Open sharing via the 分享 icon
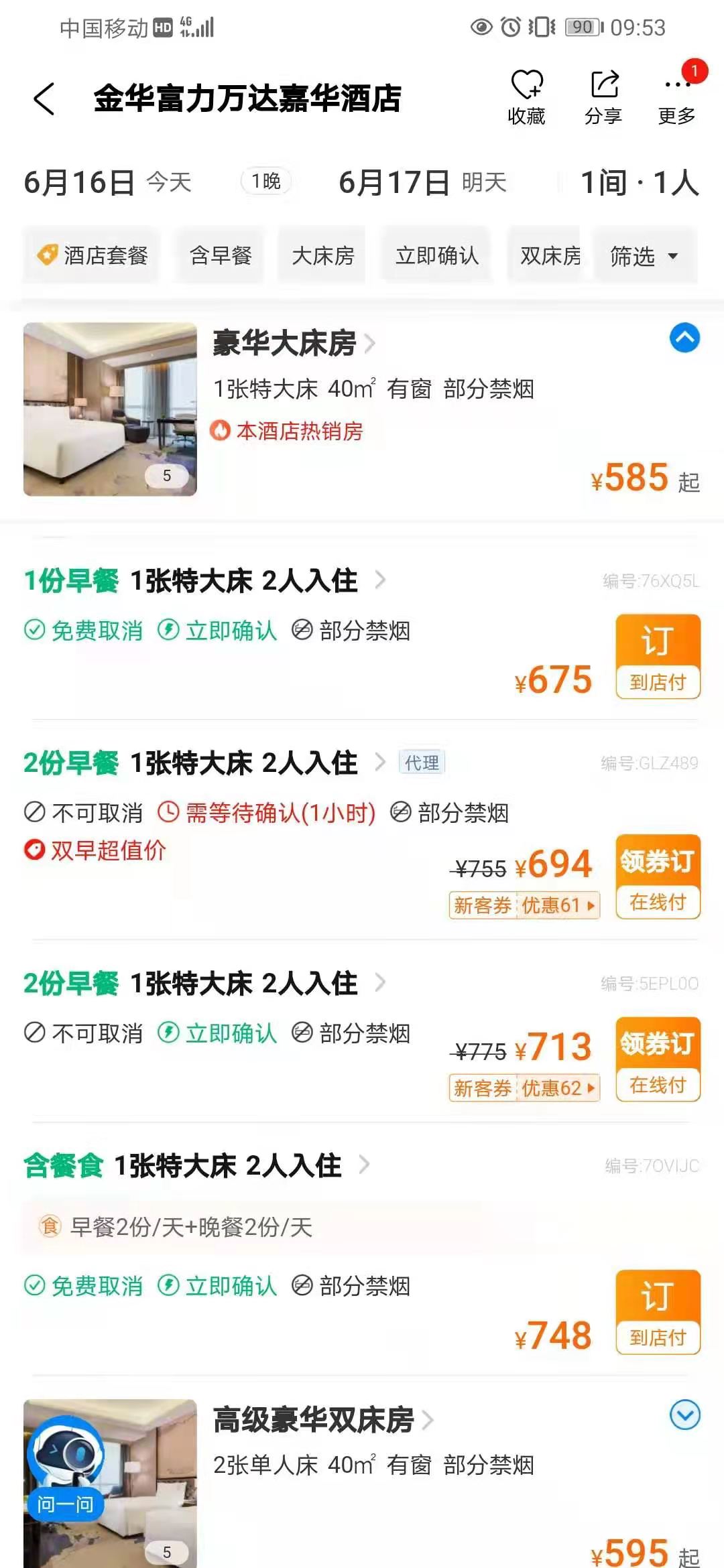Image resolution: width=724 pixels, height=1568 pixels. coord(603,86)
